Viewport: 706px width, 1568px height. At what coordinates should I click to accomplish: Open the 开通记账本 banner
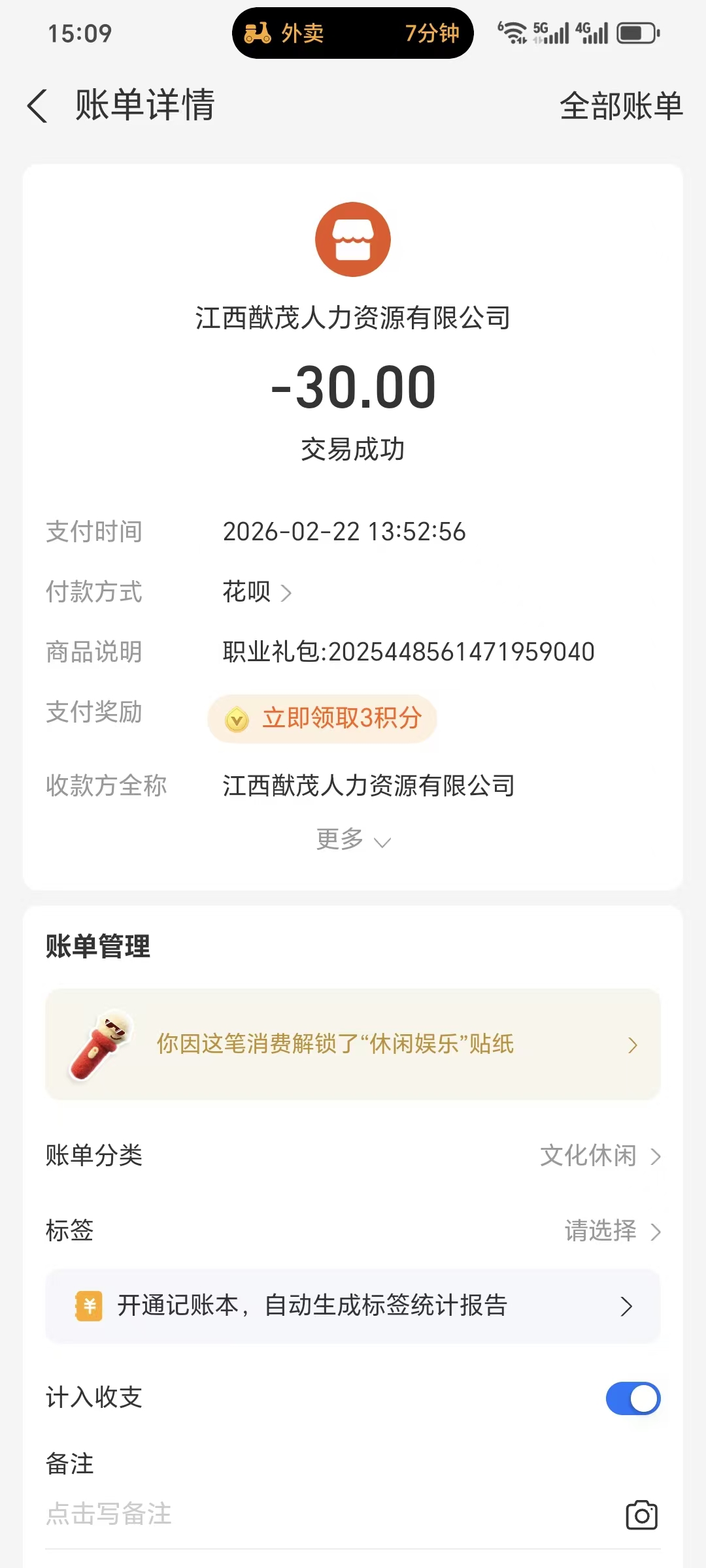pos(353,1306)
